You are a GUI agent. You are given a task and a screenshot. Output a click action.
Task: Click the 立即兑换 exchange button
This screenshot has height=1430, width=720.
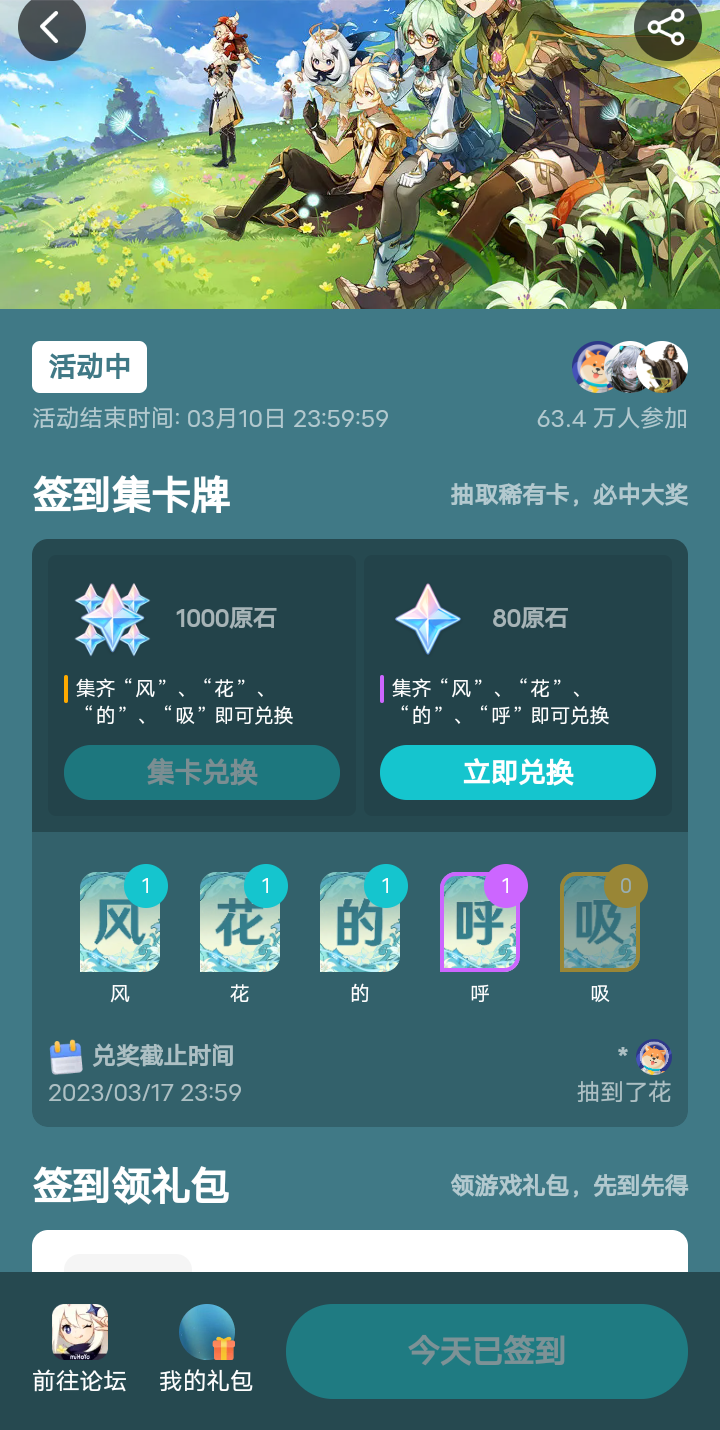pyautogui.click(x=517, y=772)
